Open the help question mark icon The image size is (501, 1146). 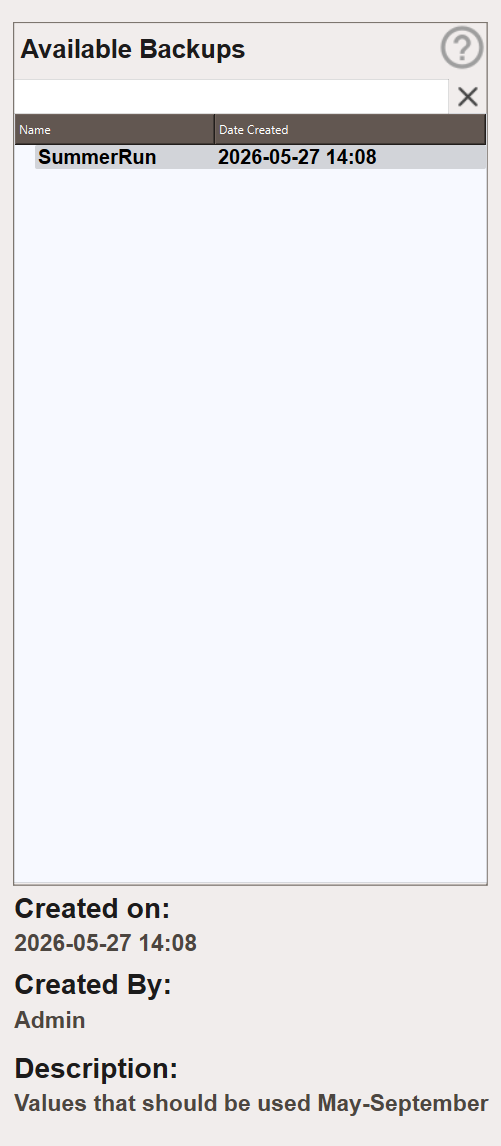462,48
